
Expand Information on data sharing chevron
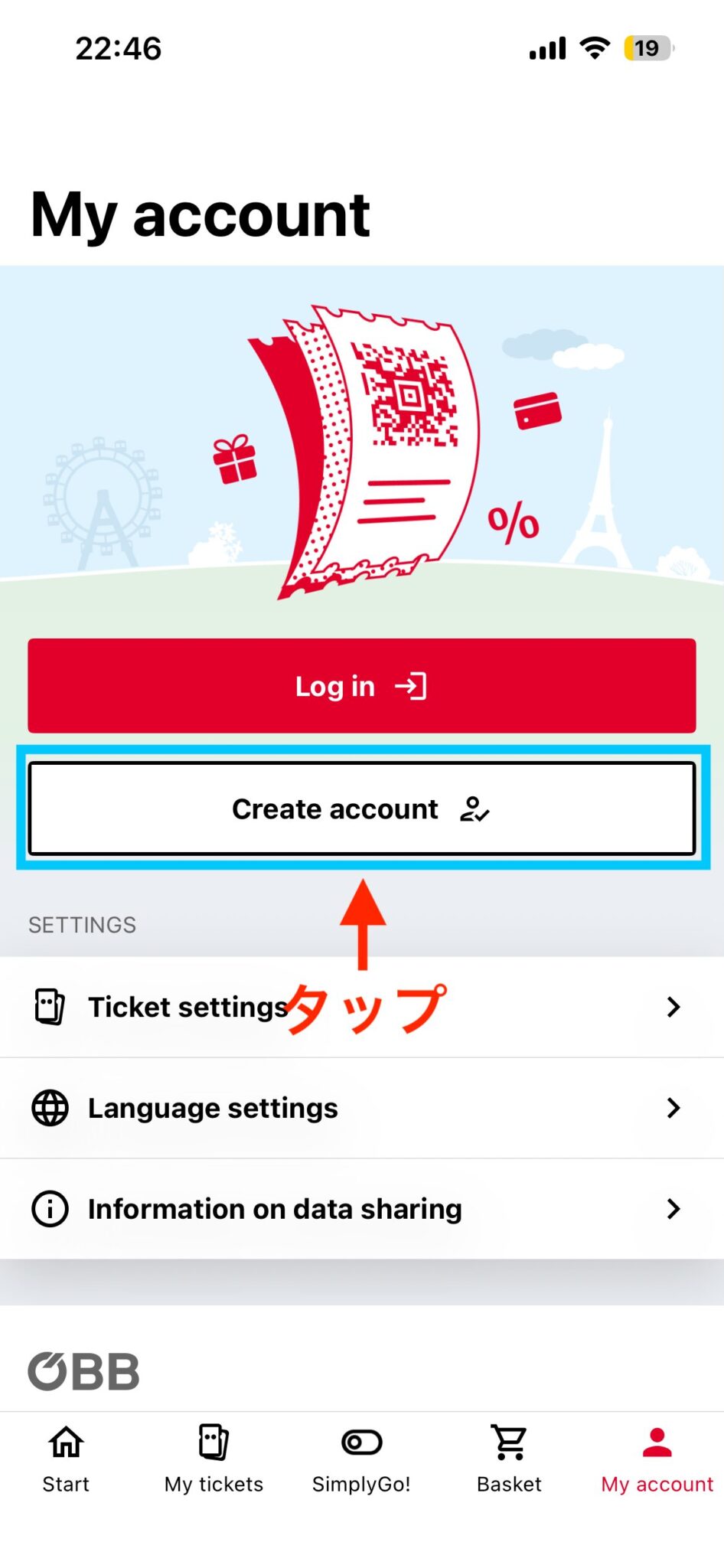click(673, 1209)
